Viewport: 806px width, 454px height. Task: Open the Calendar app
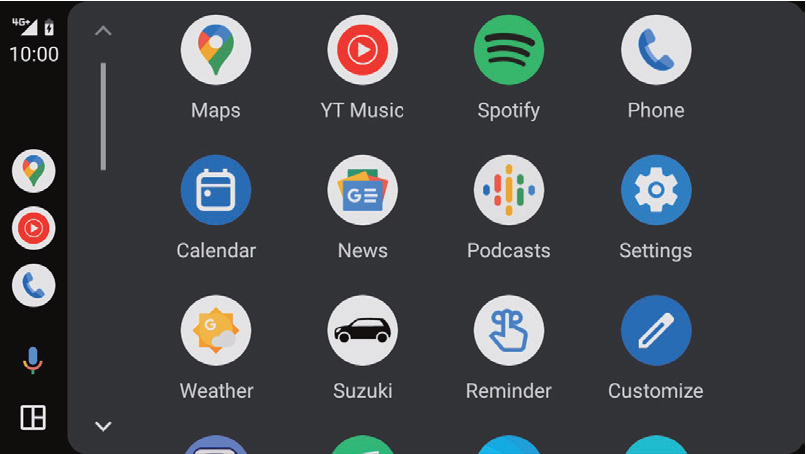point(215,190)
